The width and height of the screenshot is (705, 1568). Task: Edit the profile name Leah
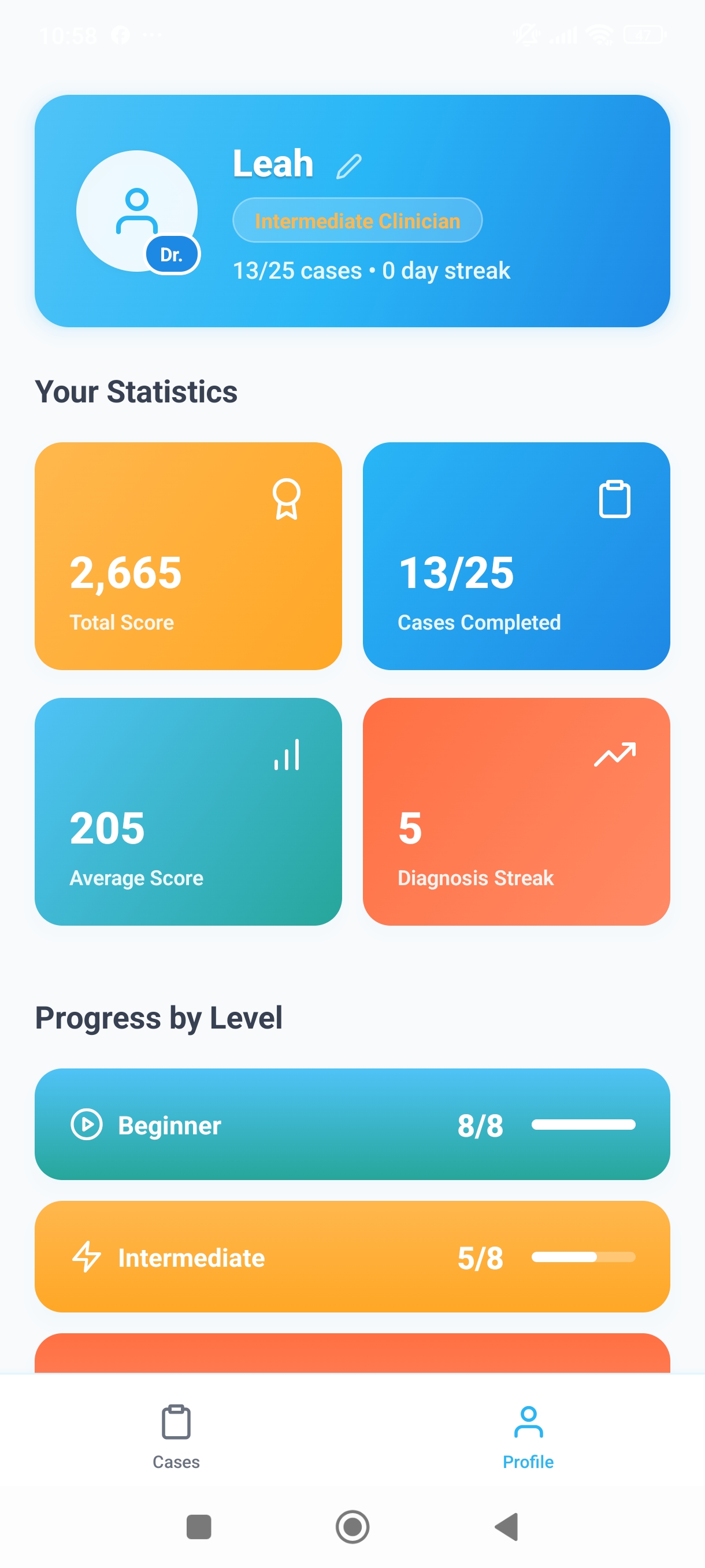(x=348, y=165)
